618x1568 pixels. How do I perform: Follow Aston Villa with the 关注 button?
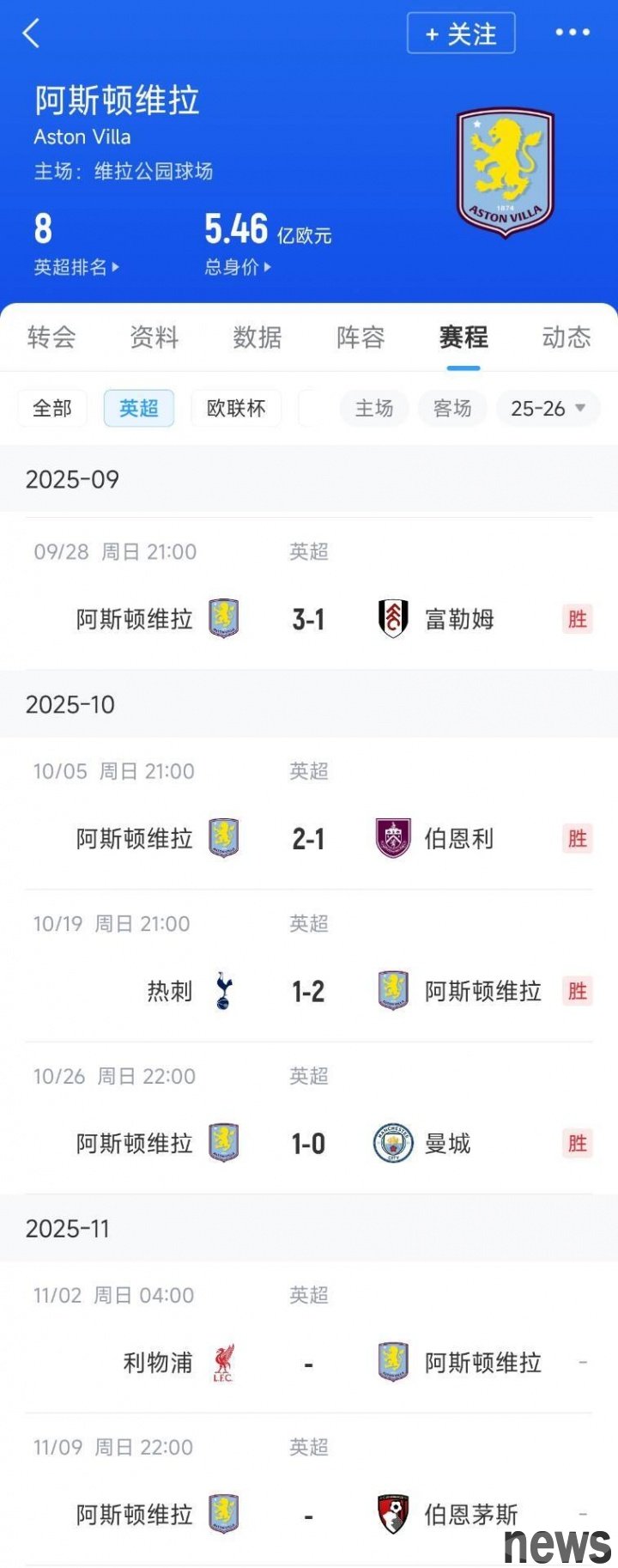click(461, 34)
